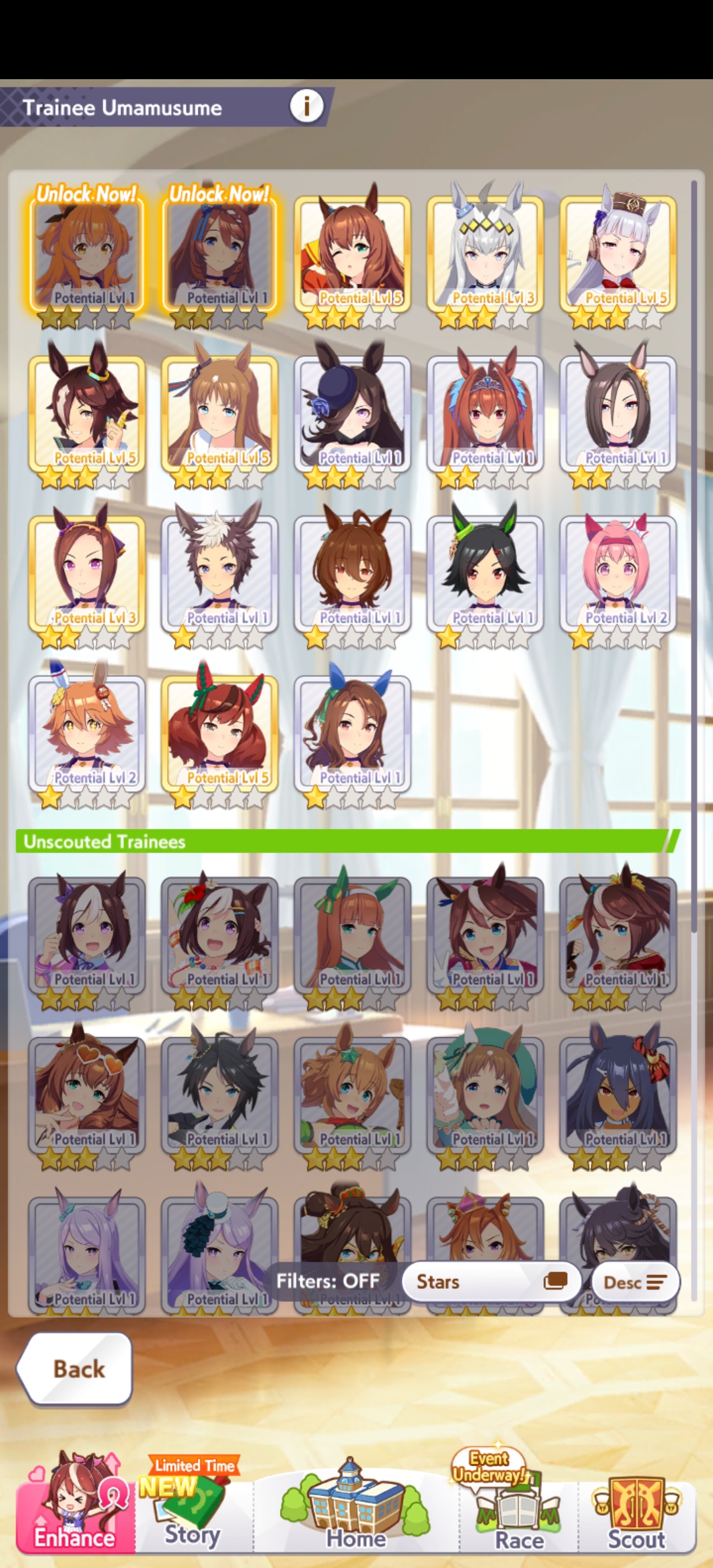The height and width of the screenshot is (1568, 713).
Task: Open the Story tab
Action: point(193,1511)
